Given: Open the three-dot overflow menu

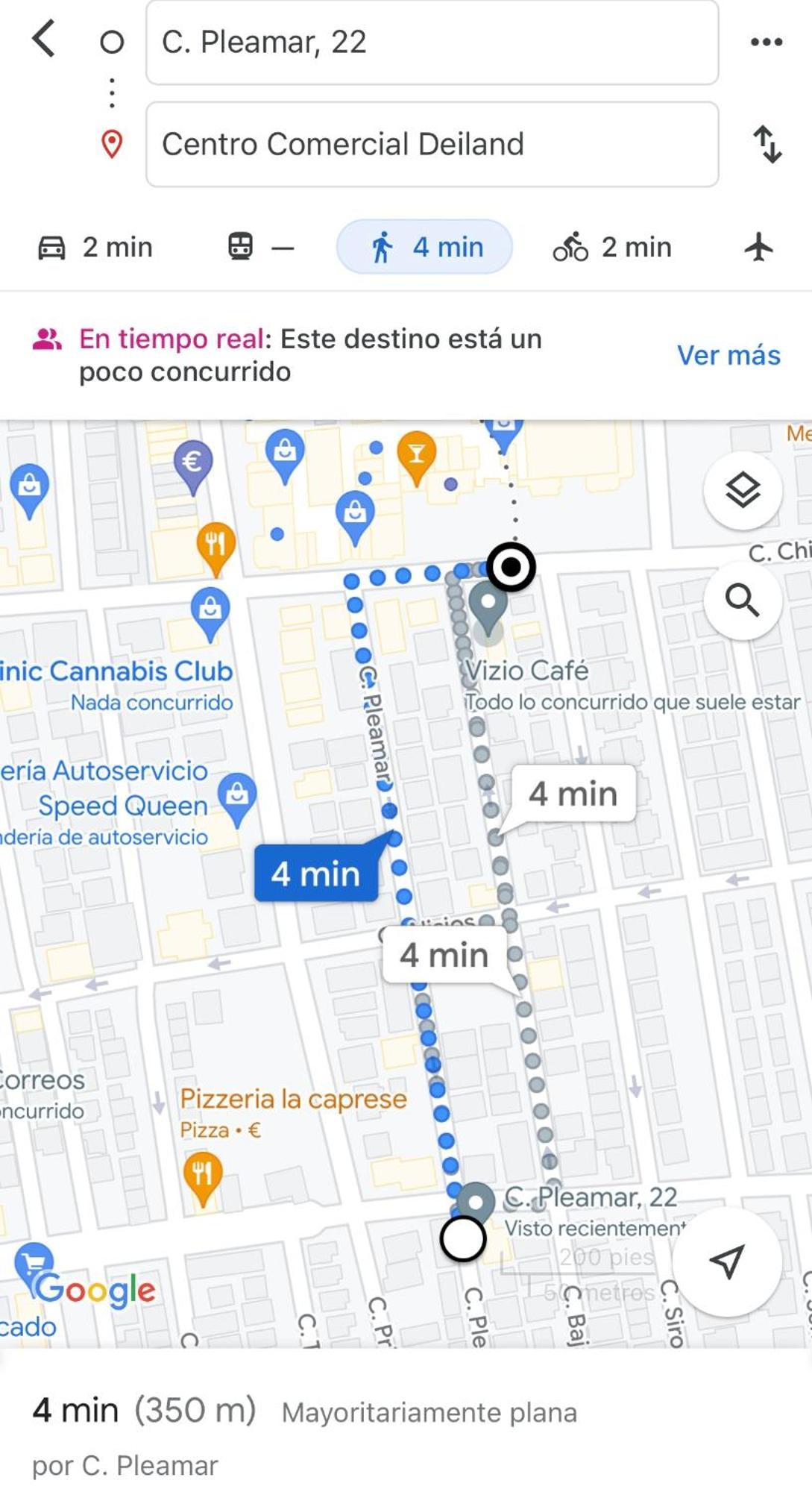Looking at the screenshot, I should [x=766, y=42].
